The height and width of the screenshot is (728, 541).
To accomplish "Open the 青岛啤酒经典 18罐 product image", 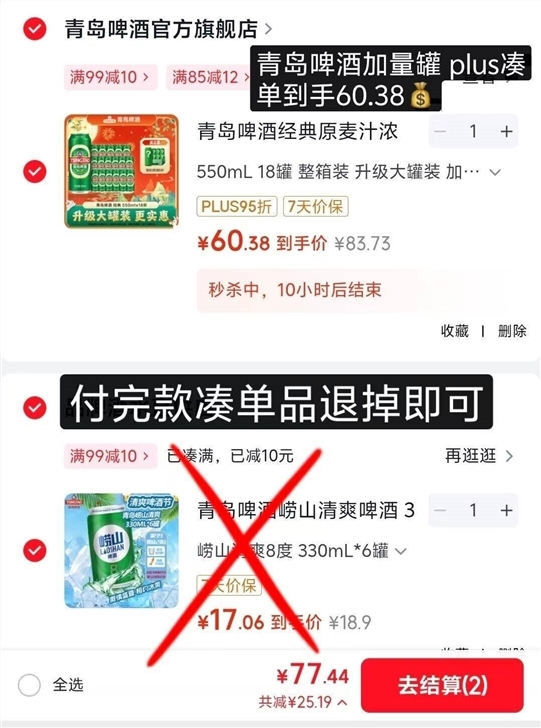I will pyautogui.click(x=121, y=171).
